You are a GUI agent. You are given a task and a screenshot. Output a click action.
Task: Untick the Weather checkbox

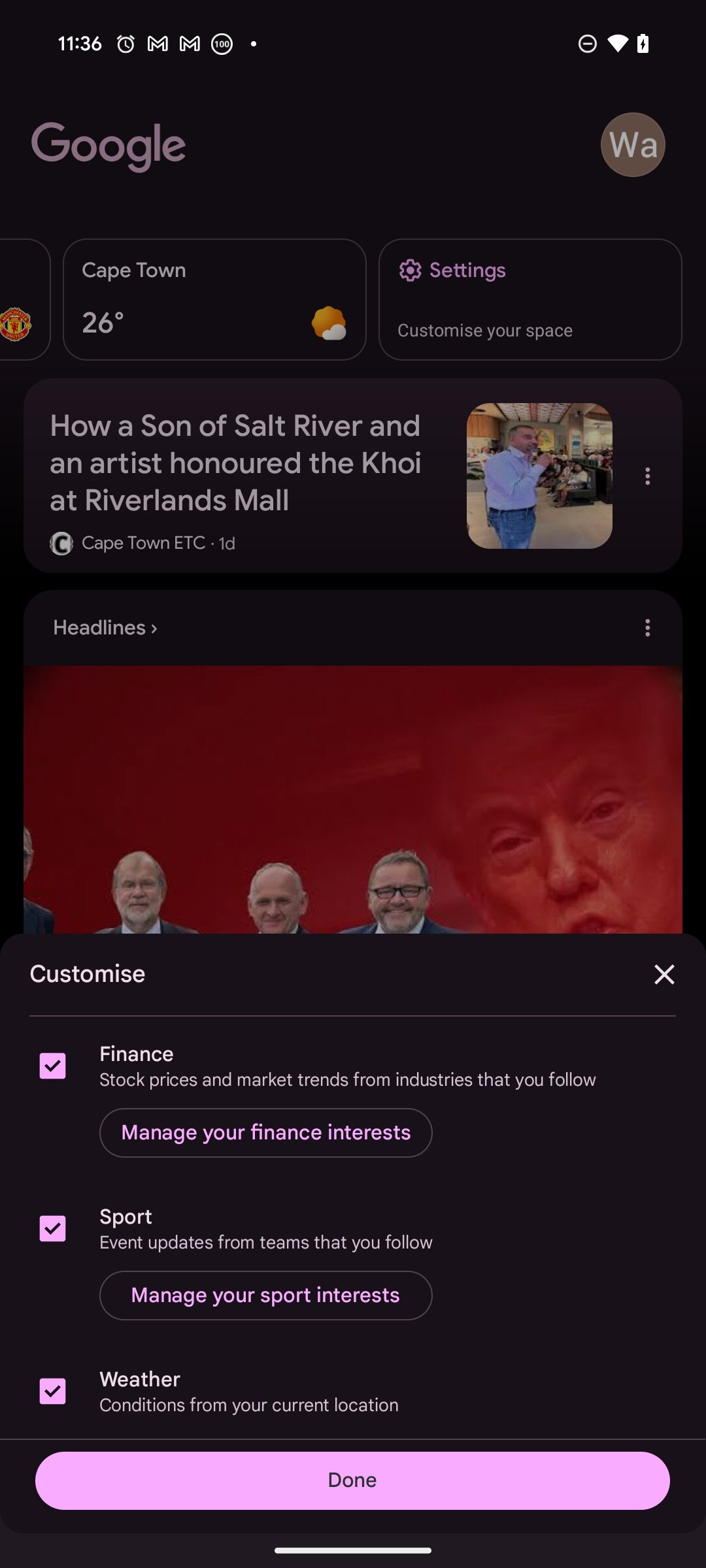(53, 1391)
